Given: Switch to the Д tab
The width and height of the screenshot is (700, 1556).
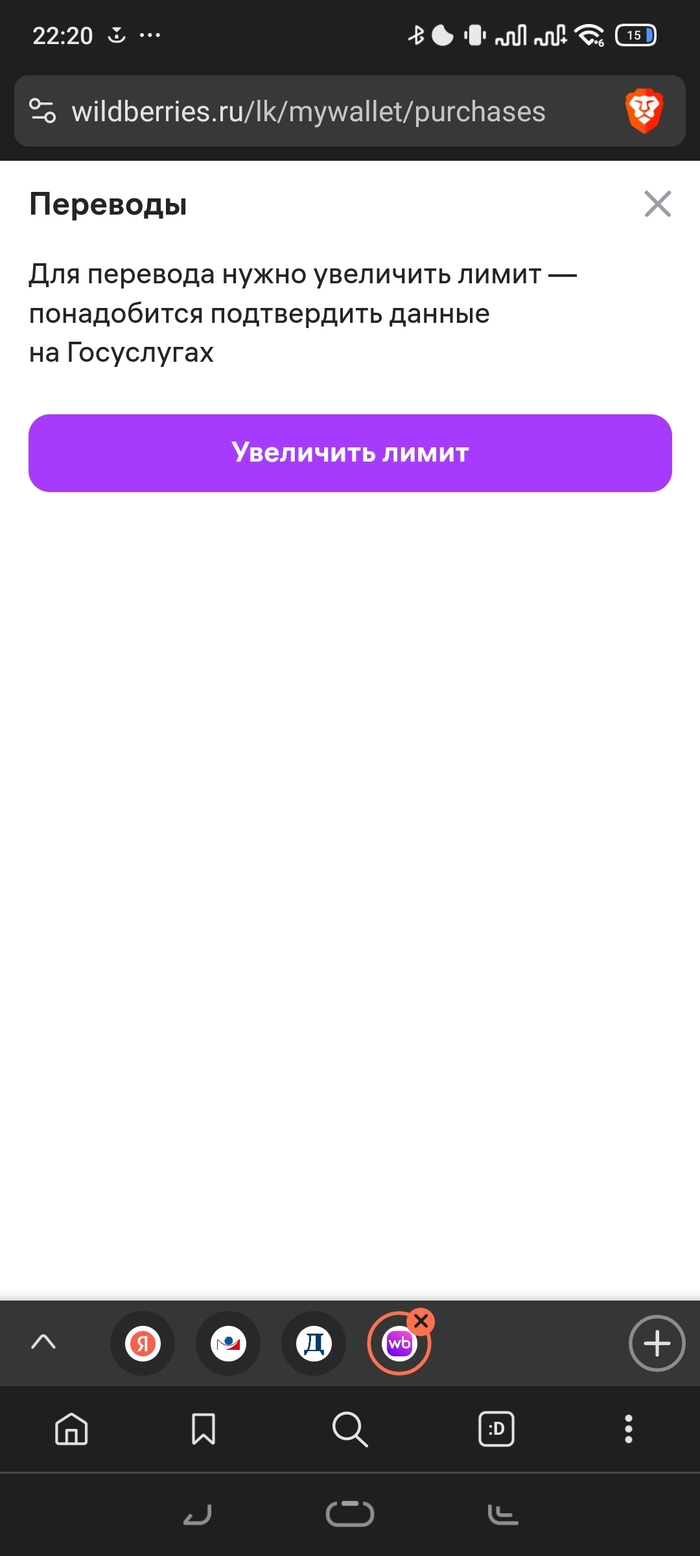Looking at the screenshot, I should pos(314,1344).
